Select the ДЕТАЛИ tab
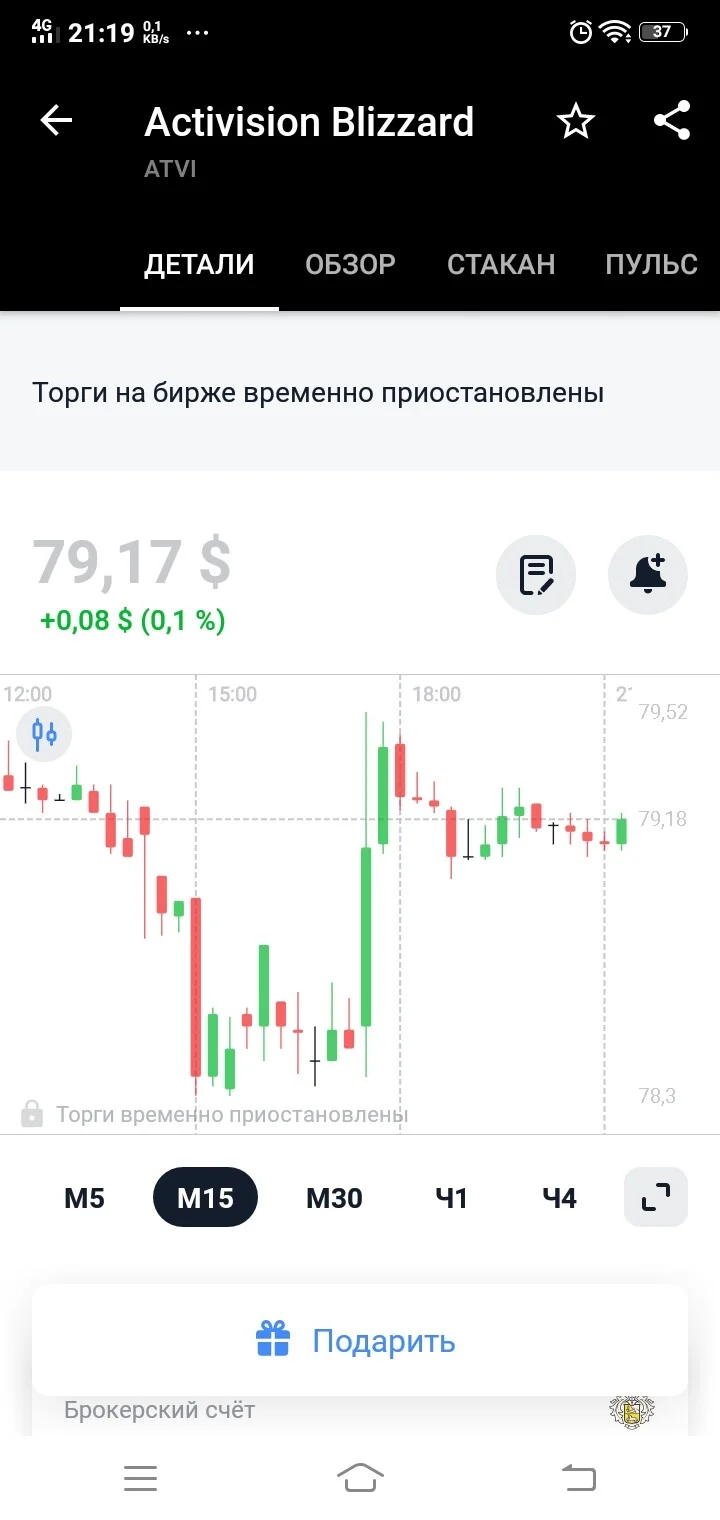Screen dimensions: 720x1520 [x=199, y=264]
